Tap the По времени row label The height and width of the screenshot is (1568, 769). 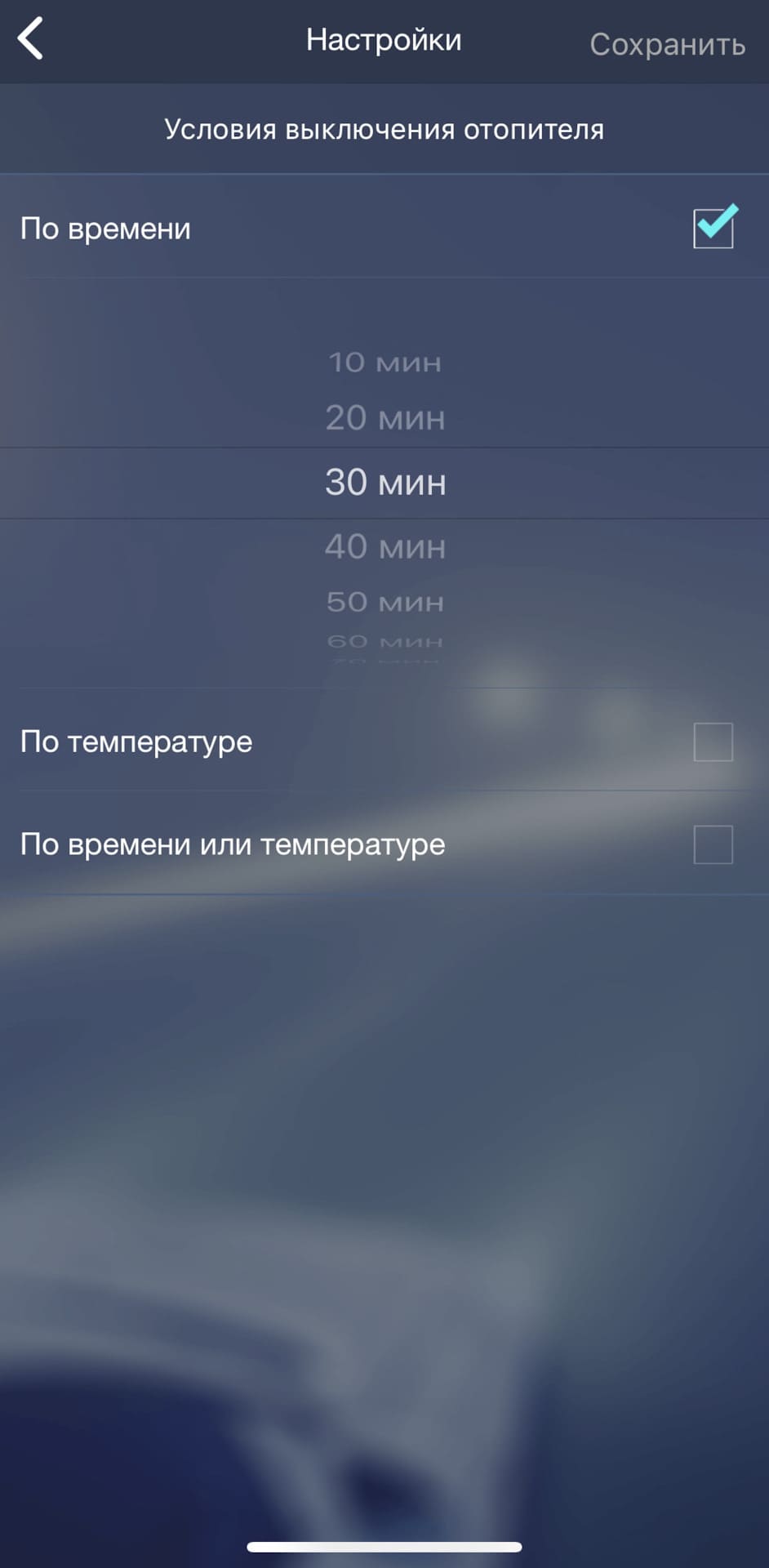pos(104,229)
